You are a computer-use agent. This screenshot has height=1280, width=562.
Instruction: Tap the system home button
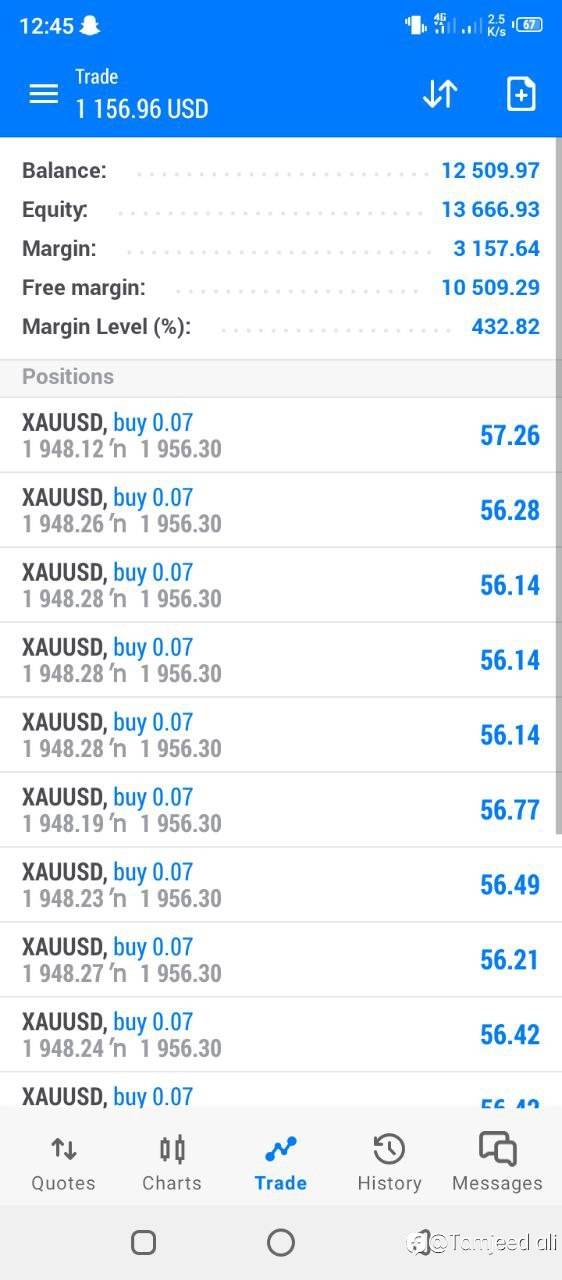[x=281, y=1243]
